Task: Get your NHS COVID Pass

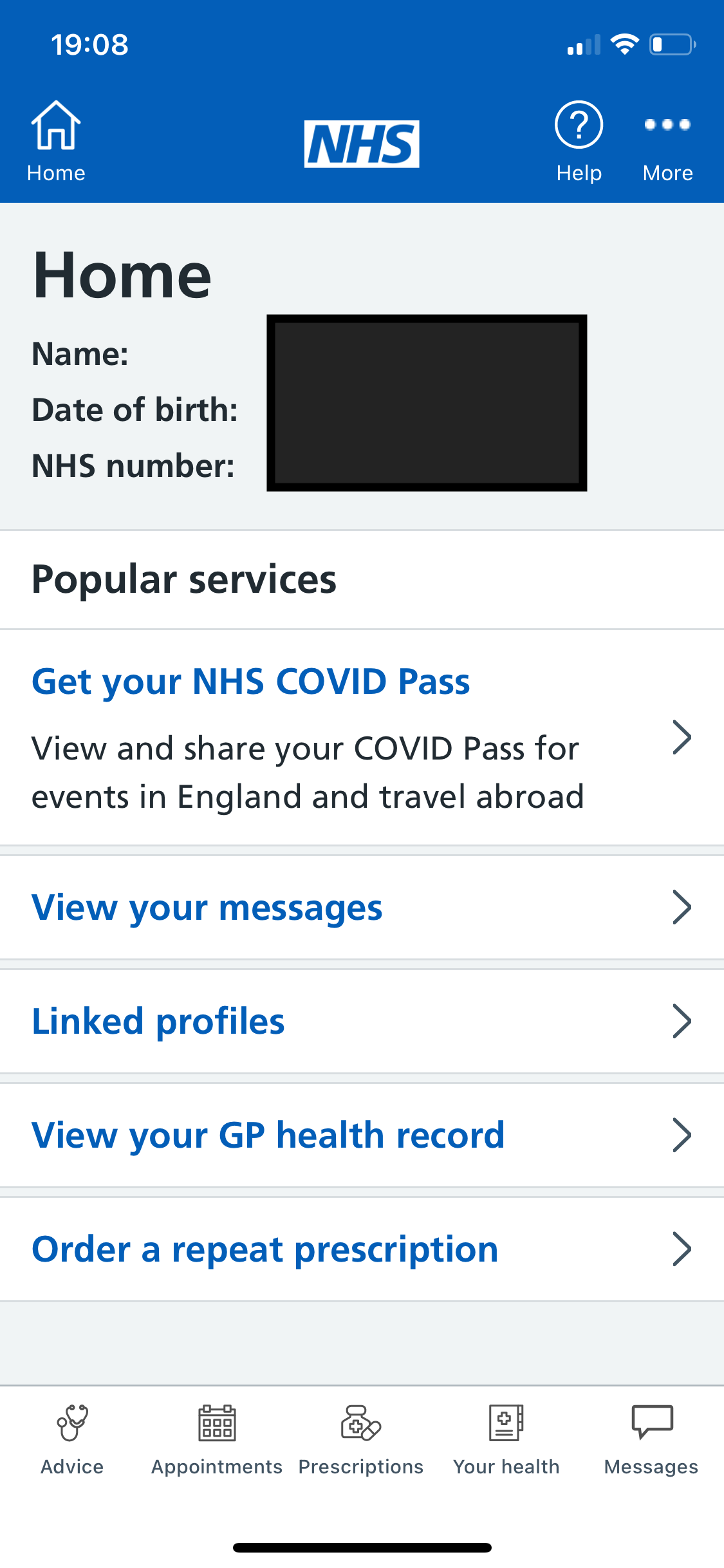Action: (251, 682)
